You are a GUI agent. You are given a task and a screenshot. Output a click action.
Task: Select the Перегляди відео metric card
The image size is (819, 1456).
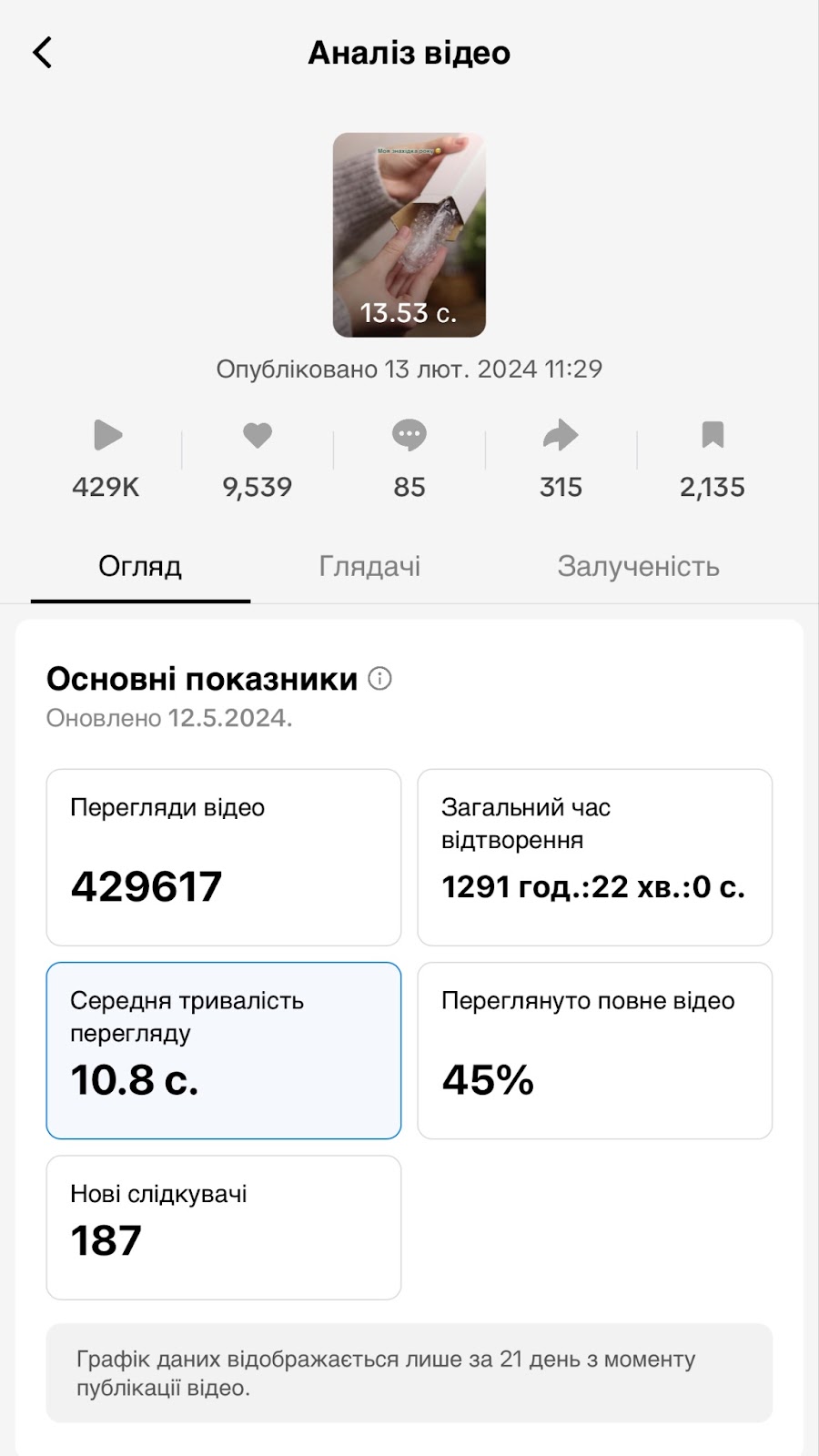(224, 857)
